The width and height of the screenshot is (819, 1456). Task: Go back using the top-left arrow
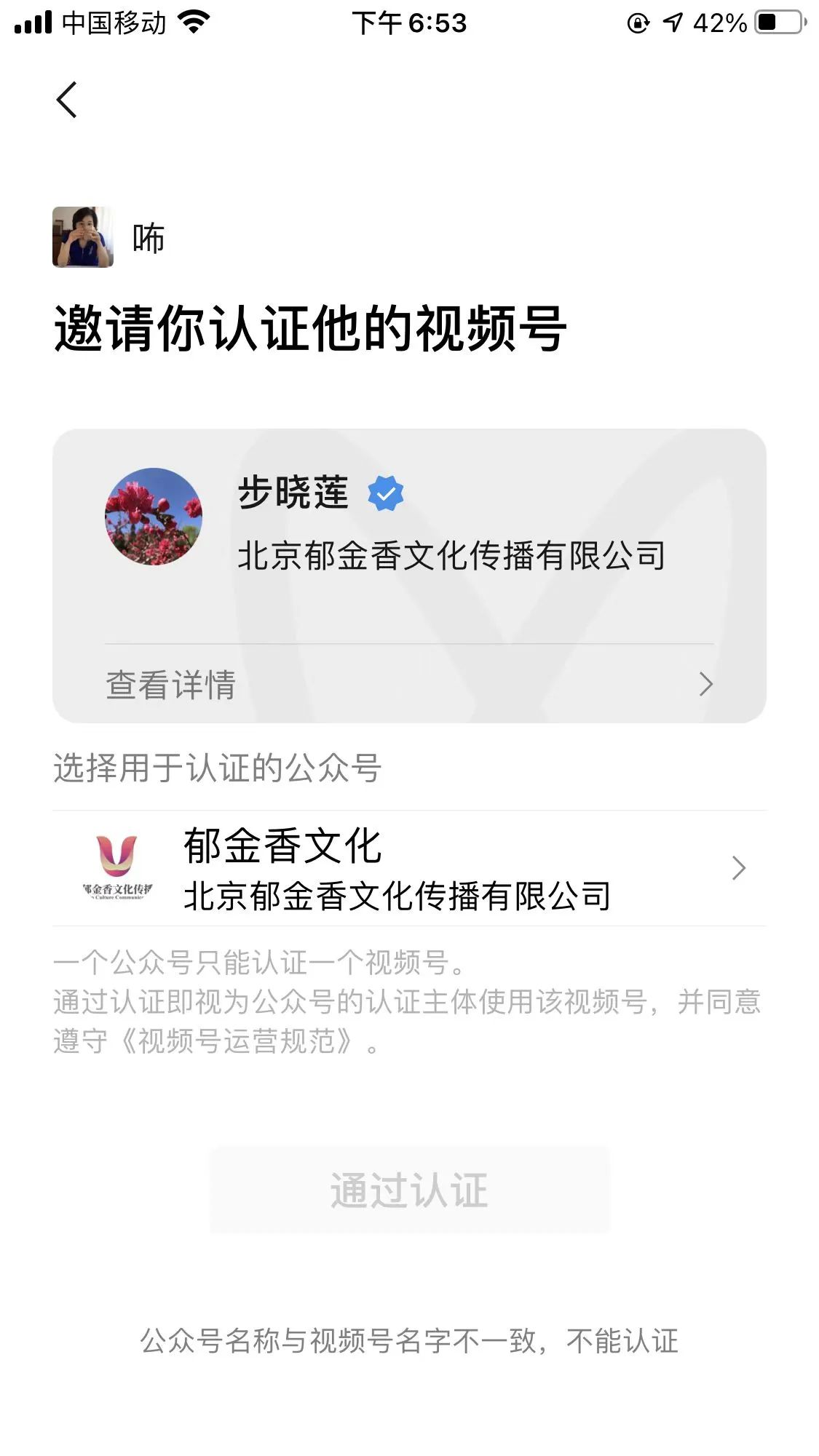click(66, 100)
